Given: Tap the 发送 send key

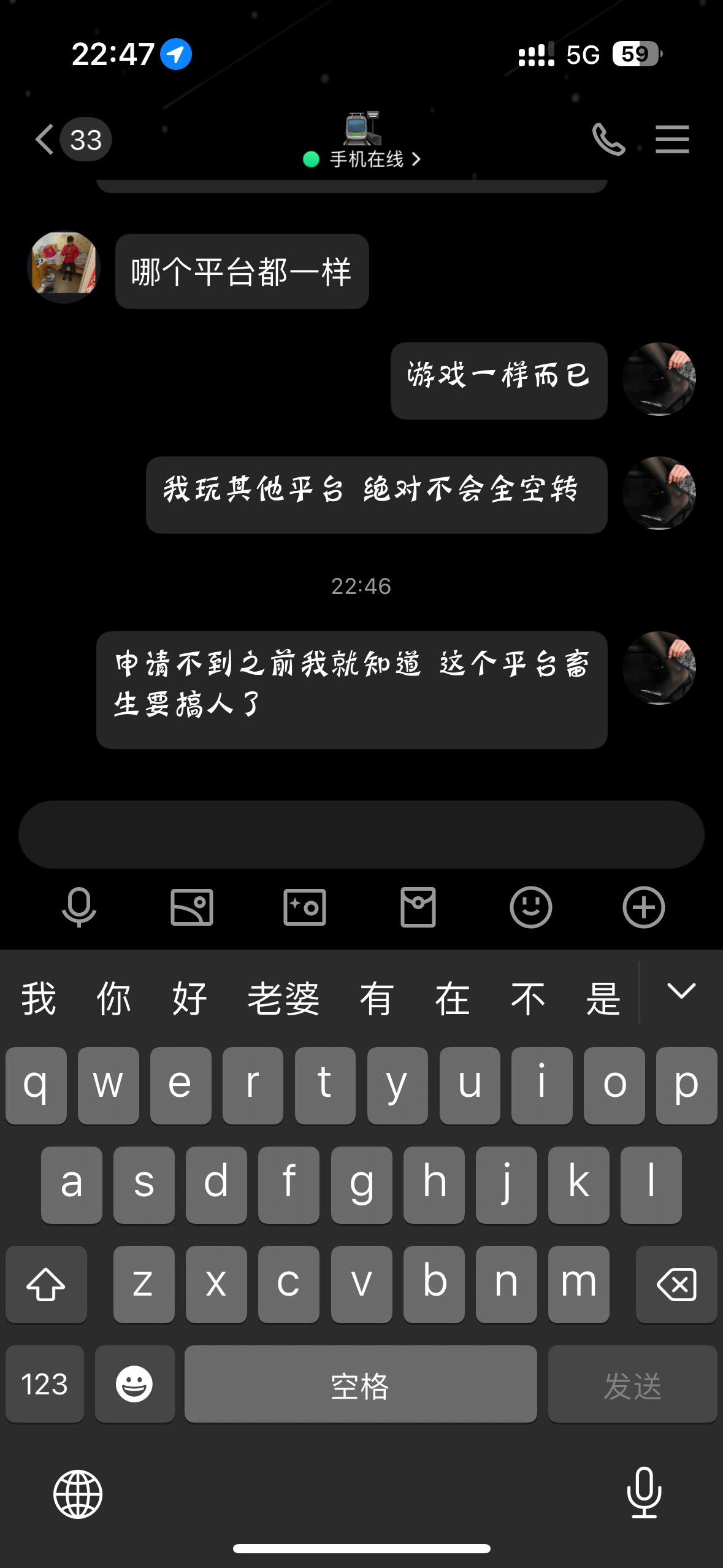Looking at the screenshot, I should [x=632, y=1385].
